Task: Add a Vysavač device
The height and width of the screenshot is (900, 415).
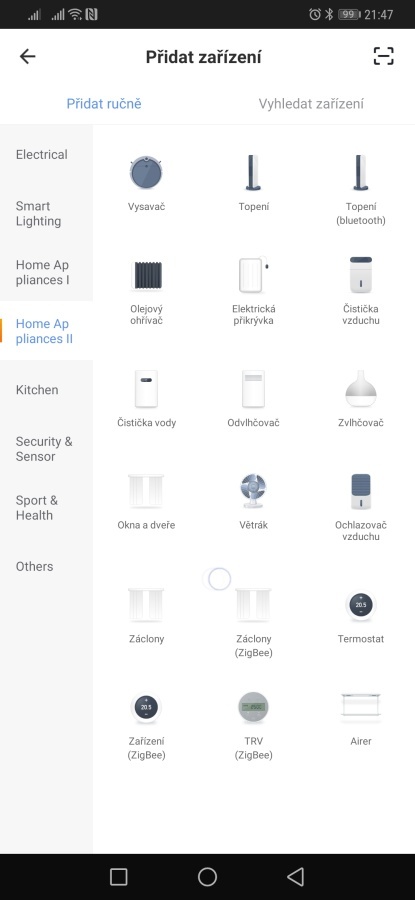Action: pyautogui.click(x=146, y=184)
